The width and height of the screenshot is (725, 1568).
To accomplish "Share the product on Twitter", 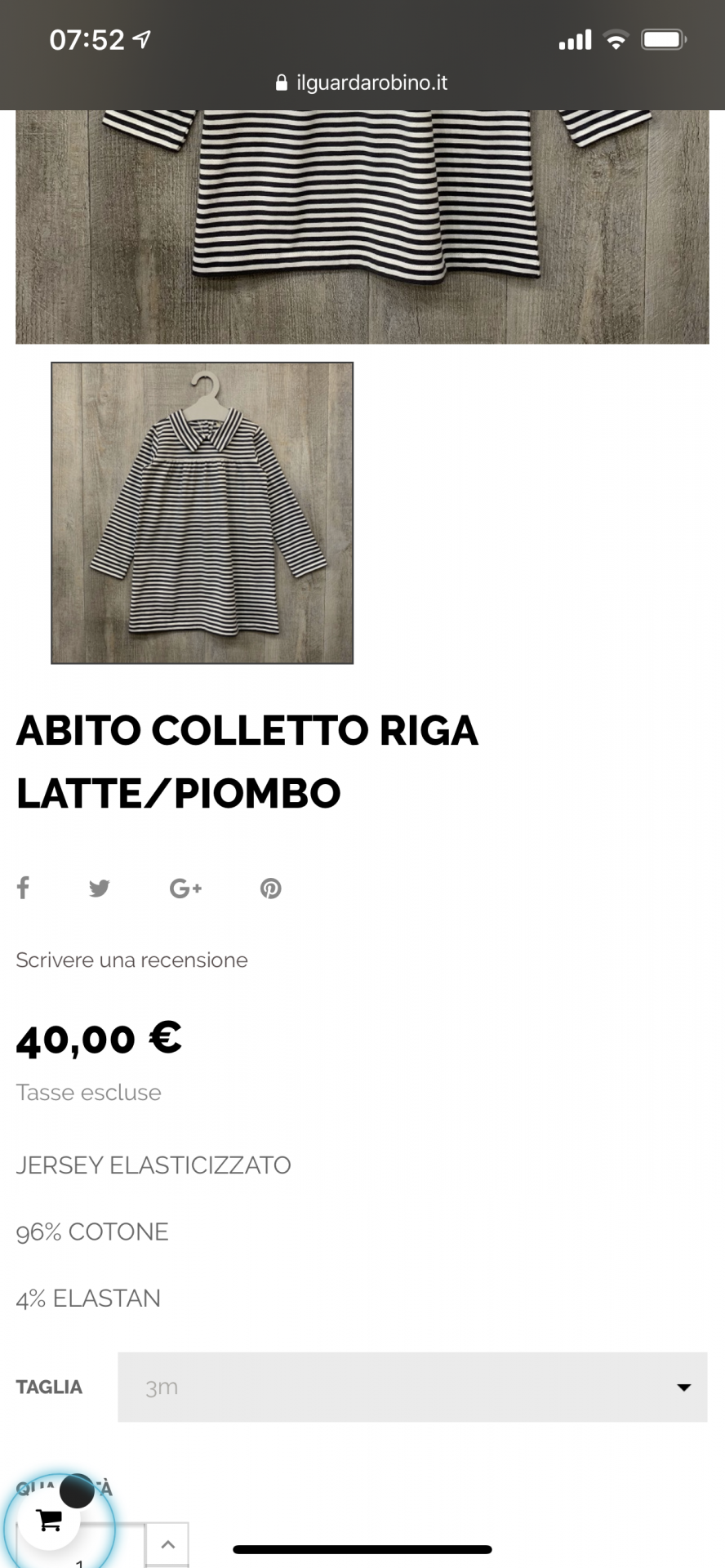I will point(100,888).
